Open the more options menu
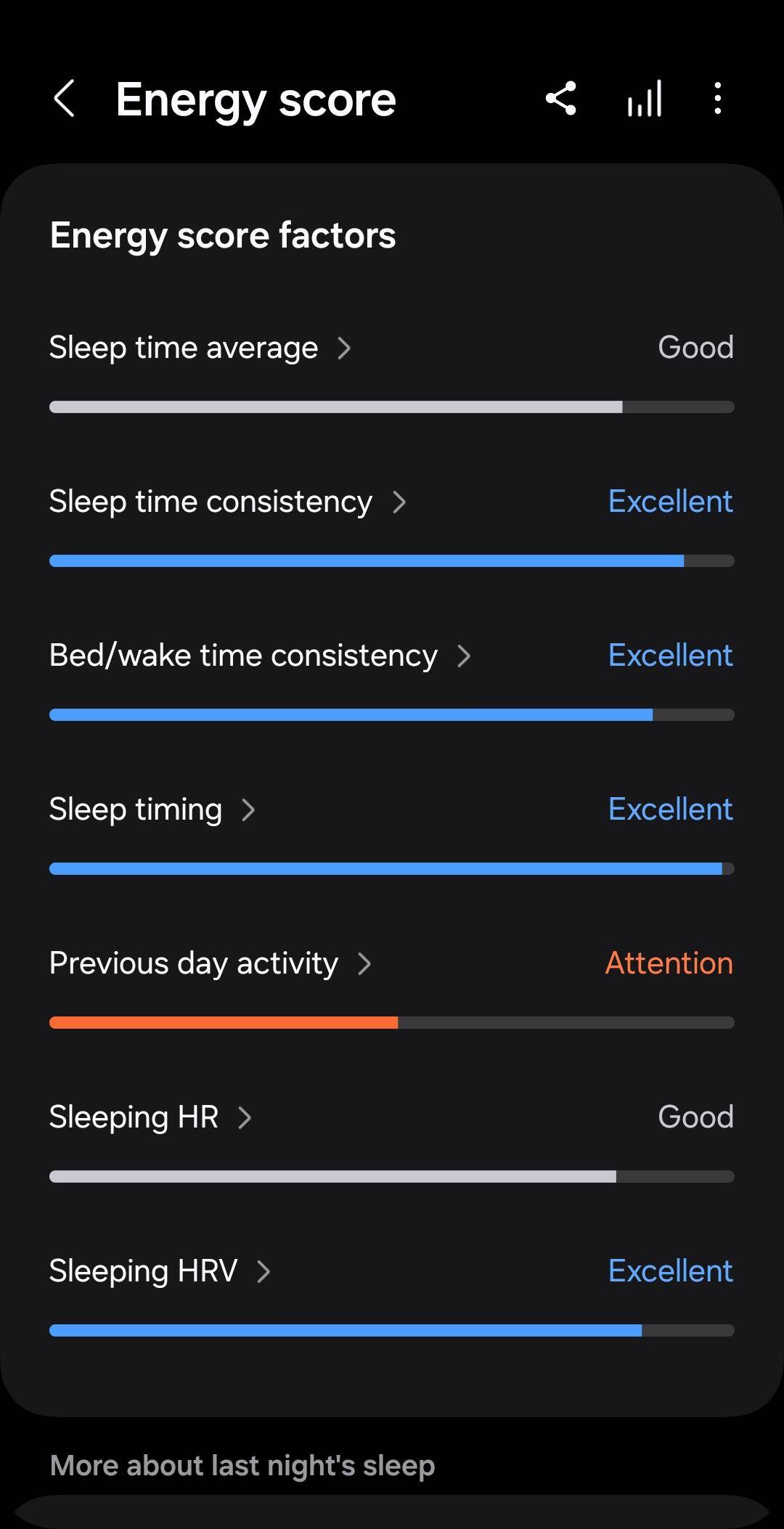The image size is (784, 1529). (x=717, y=99)
